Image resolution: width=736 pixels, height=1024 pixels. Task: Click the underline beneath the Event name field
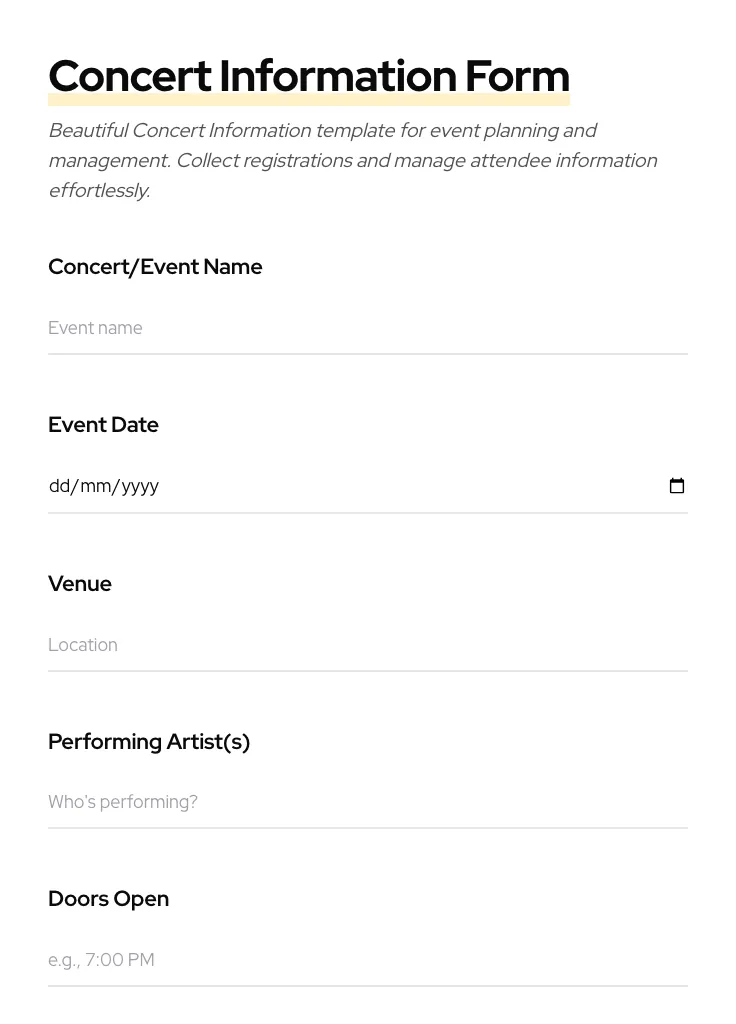coord(368,353)
